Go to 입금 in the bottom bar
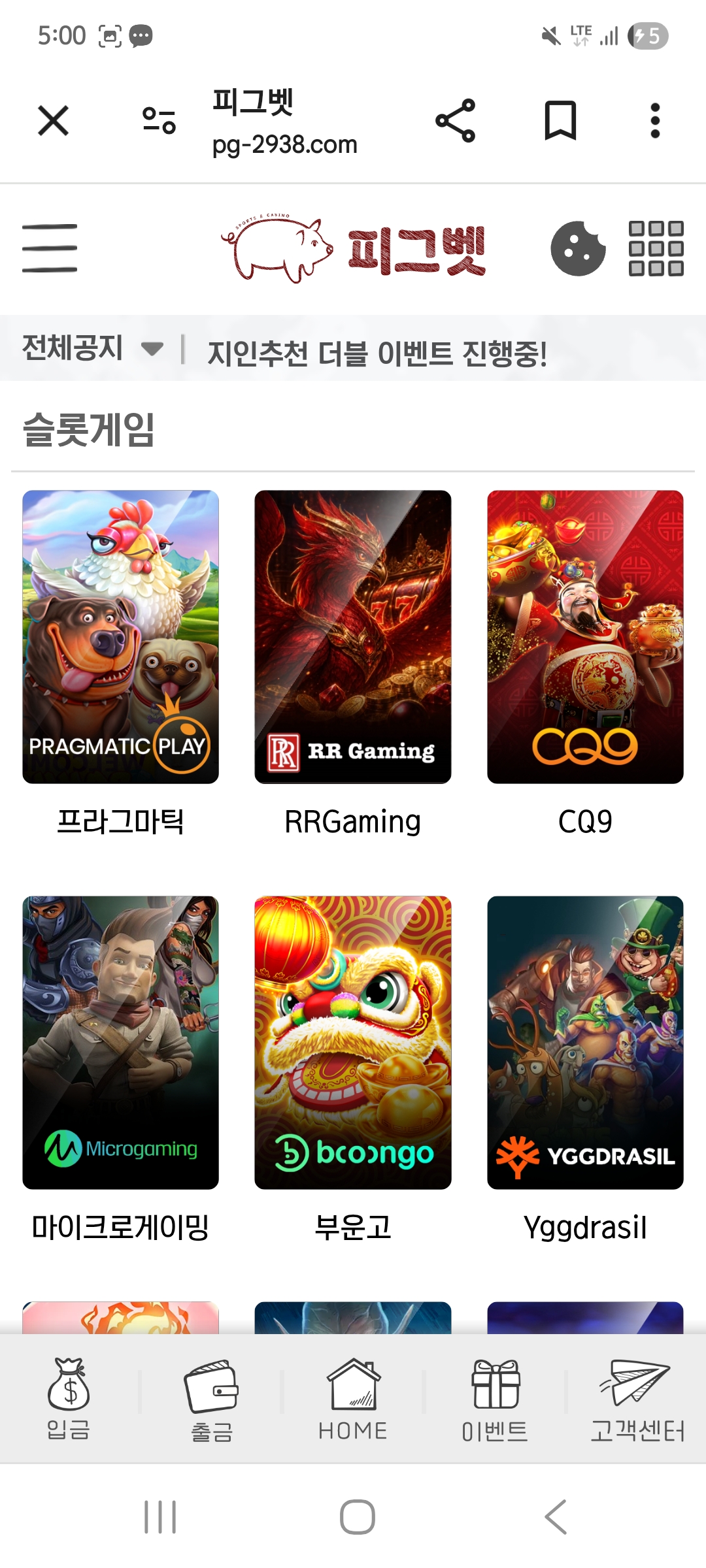Screen dimensions: 706x1568 [x=69, y=1399]
